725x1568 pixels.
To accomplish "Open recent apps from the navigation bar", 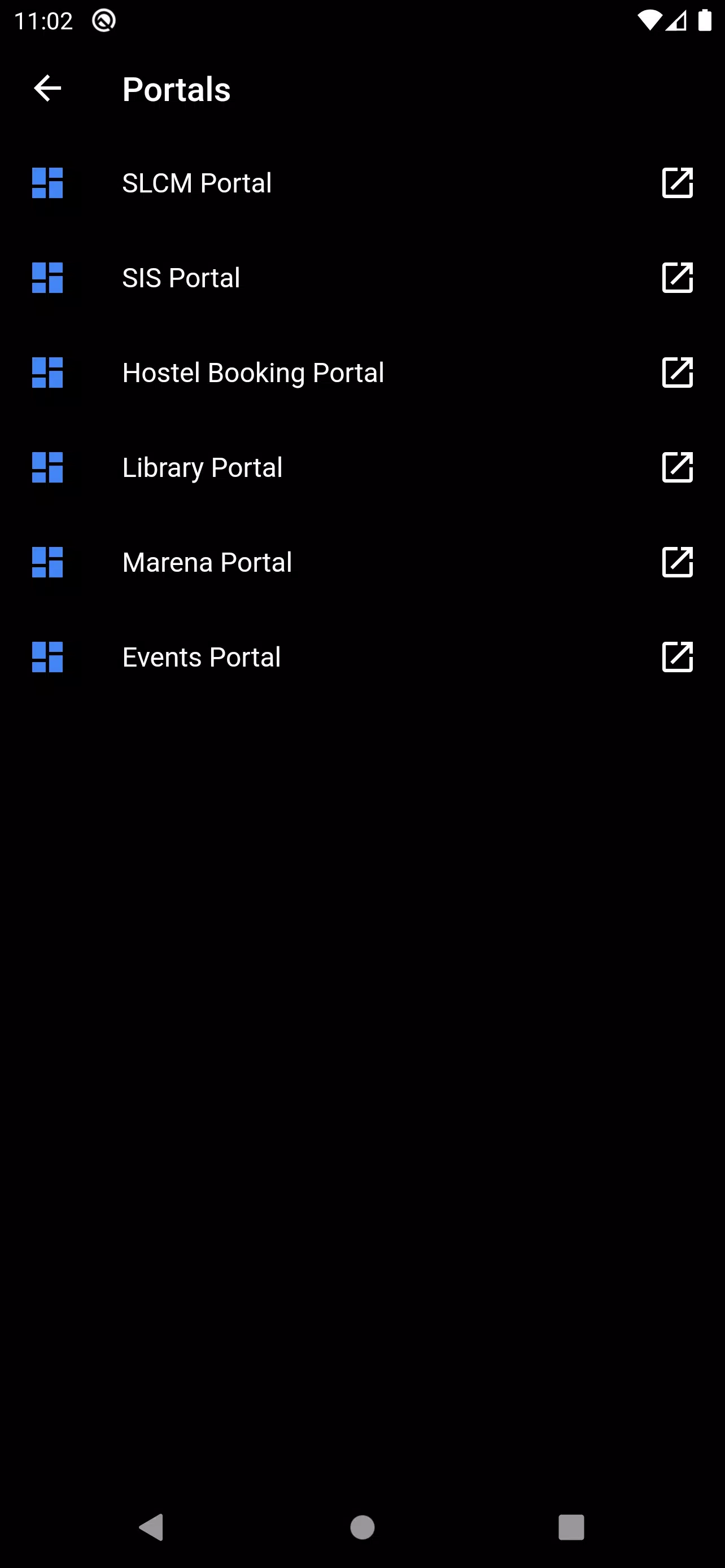I will [571, 1527].
